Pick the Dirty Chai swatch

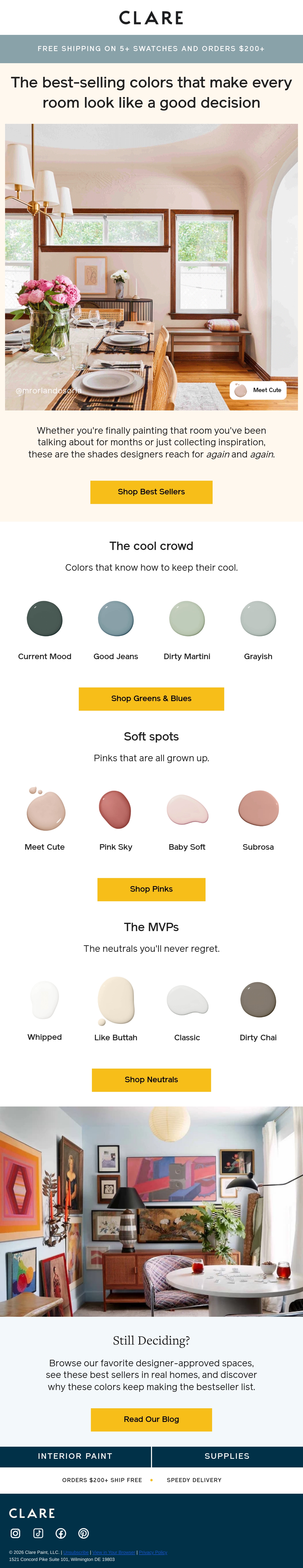pyautogui.click(x=258, y=1000)
